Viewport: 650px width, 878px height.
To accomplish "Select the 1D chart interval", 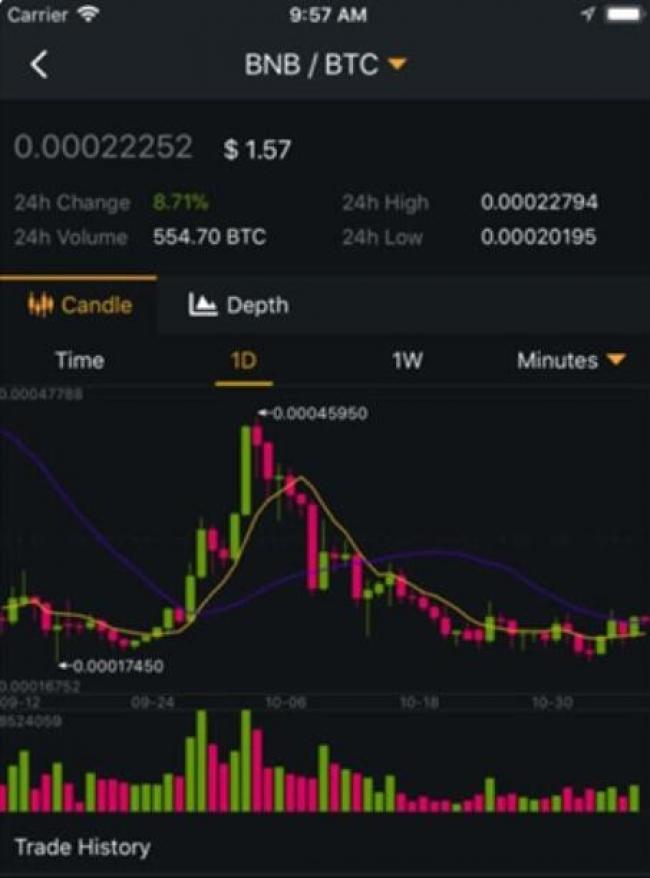I will click(244, 361).
